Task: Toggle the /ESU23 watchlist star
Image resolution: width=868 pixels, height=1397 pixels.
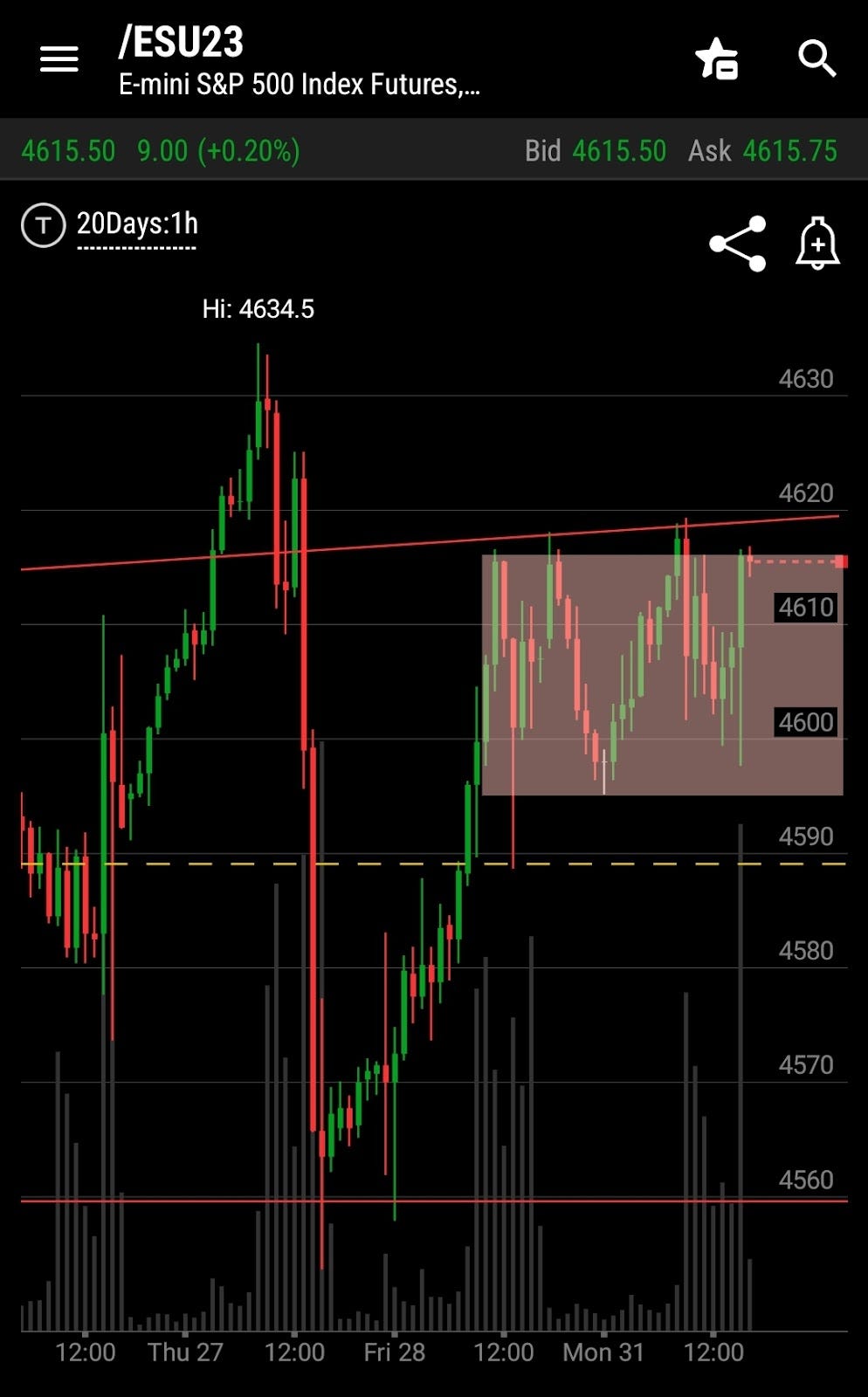Action: point(717,59)
